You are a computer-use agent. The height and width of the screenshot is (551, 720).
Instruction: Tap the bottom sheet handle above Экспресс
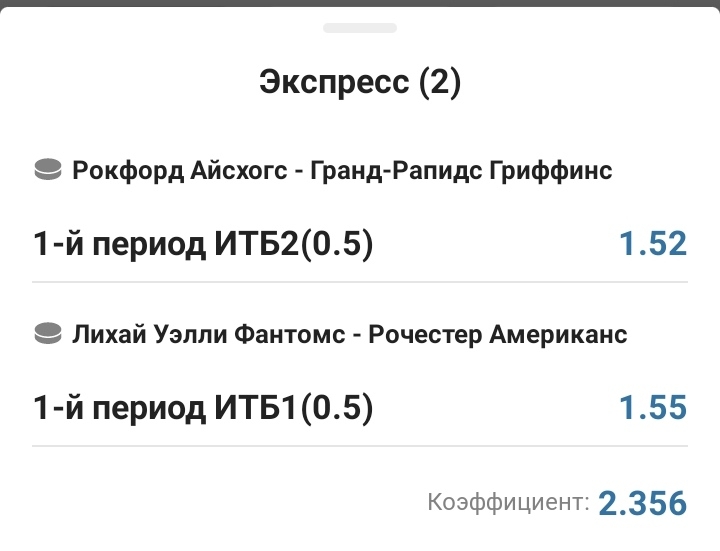tap(360, 28)
